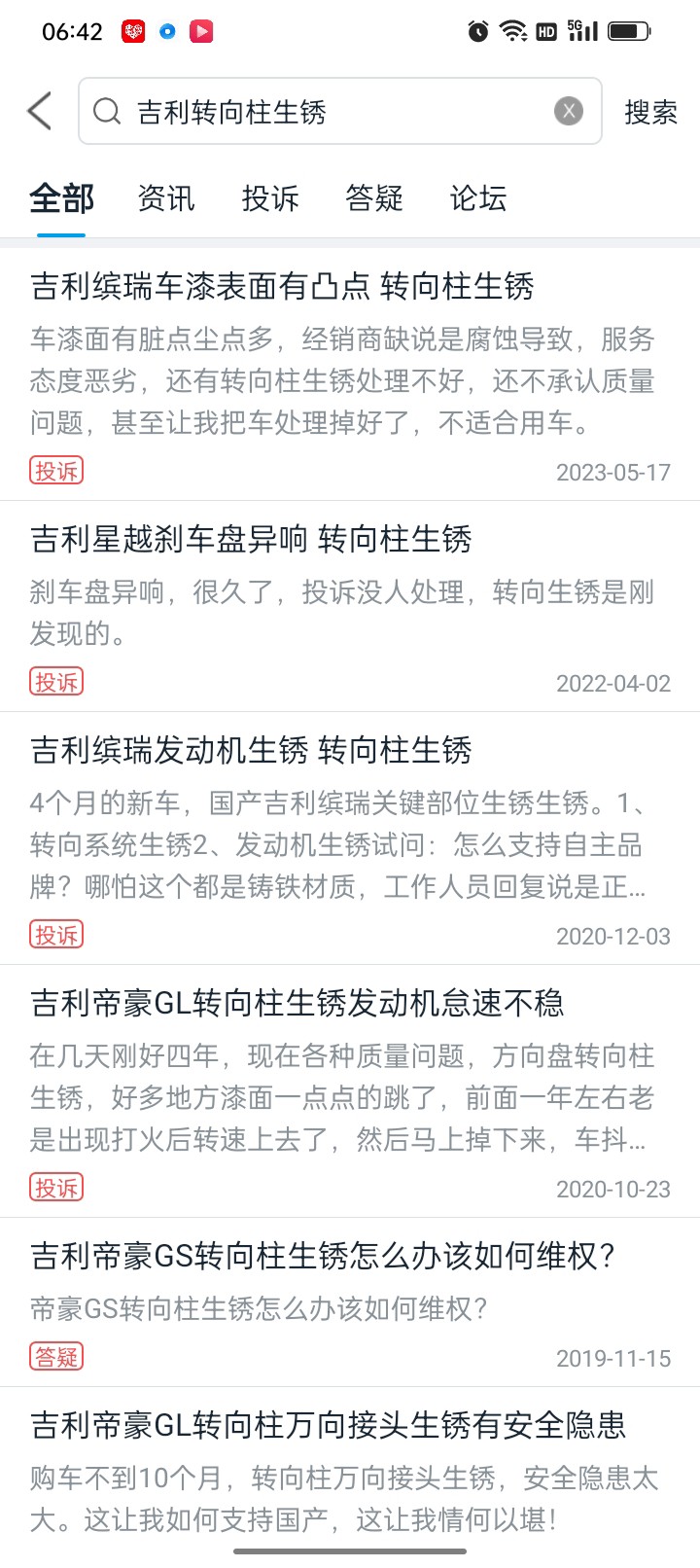The width and height of the screenshot is (700, 1568).
Task: Select the 全部 tab
Action: [61, 198]
